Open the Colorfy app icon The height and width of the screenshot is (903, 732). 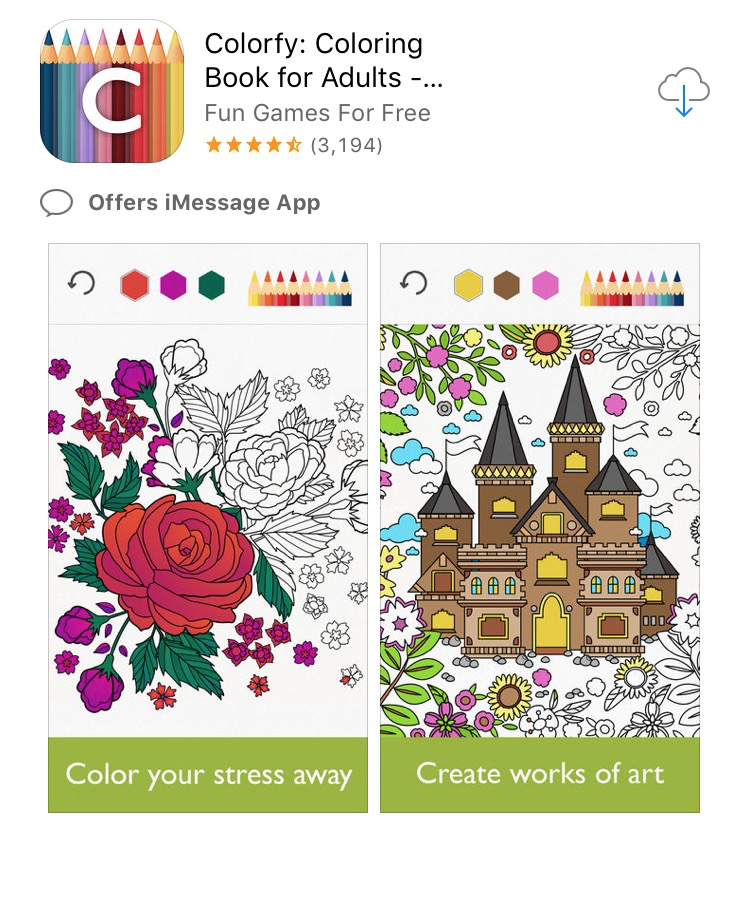click(112, 92)
